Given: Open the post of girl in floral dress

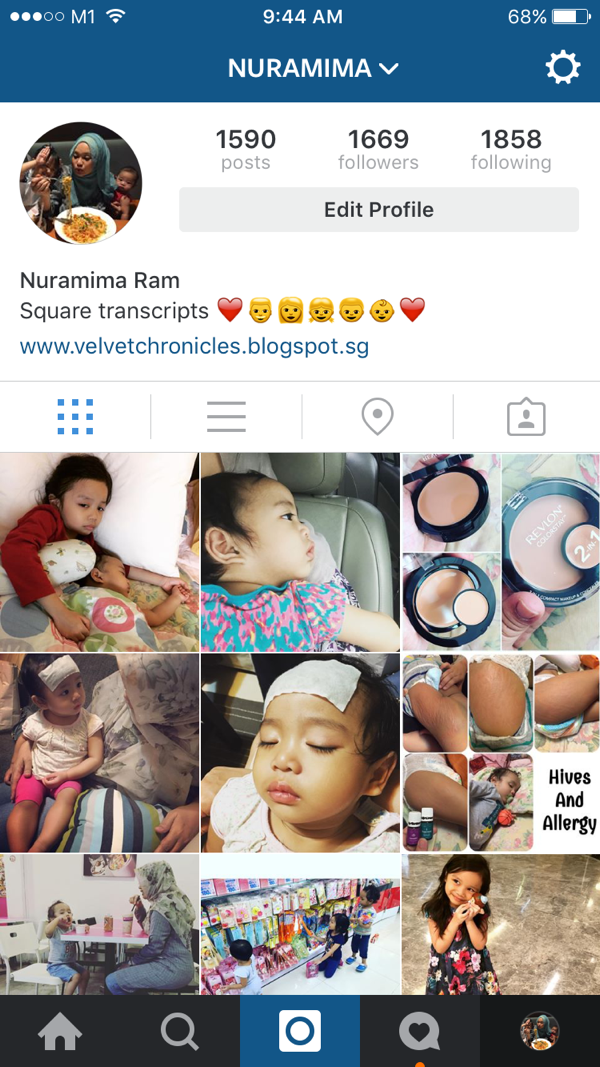Looking at the screenshot, I should [500, 924].
